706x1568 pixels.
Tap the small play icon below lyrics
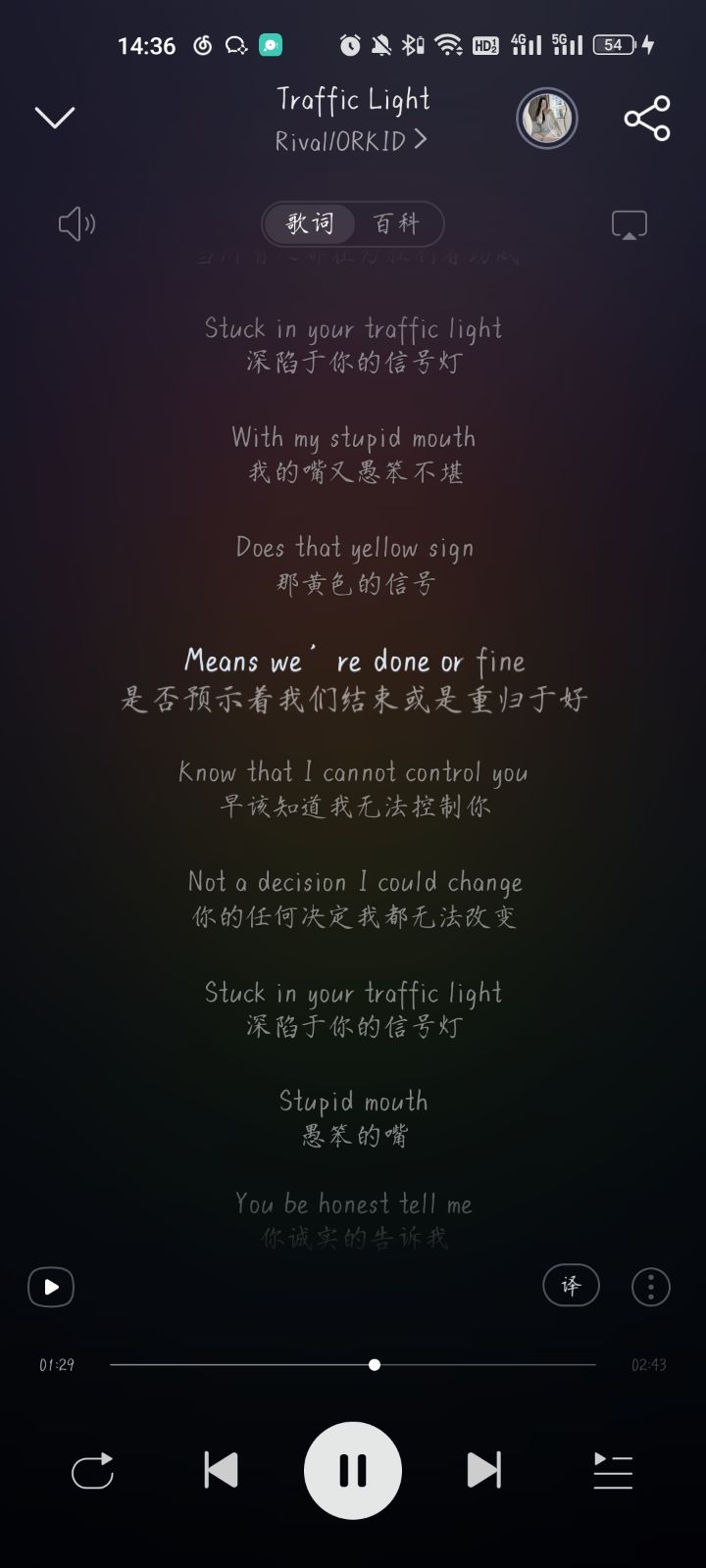[51, 1287]
